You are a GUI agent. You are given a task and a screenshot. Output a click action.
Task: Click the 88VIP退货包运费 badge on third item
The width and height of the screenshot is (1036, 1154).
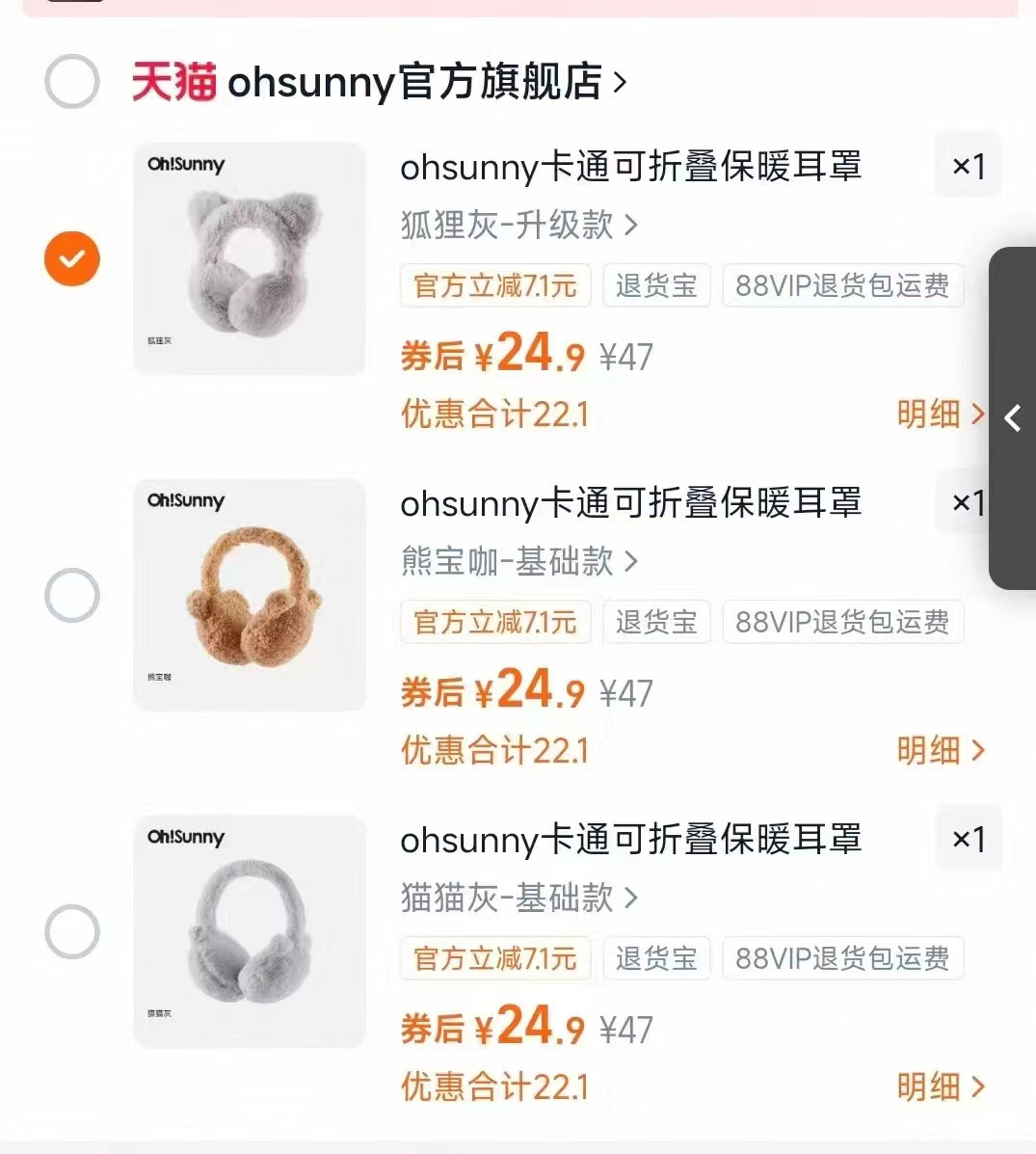(842, 958)
